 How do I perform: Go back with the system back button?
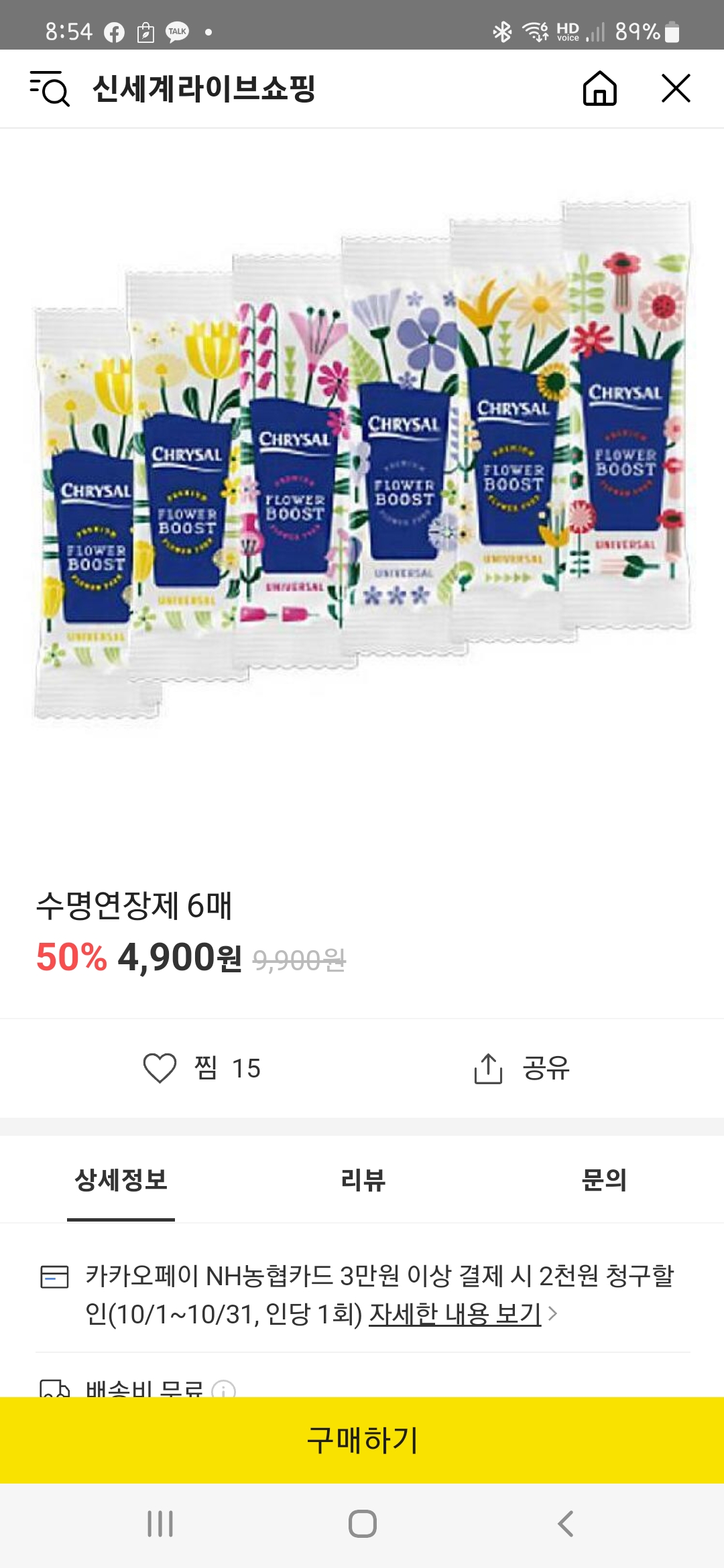[565, 1524]
